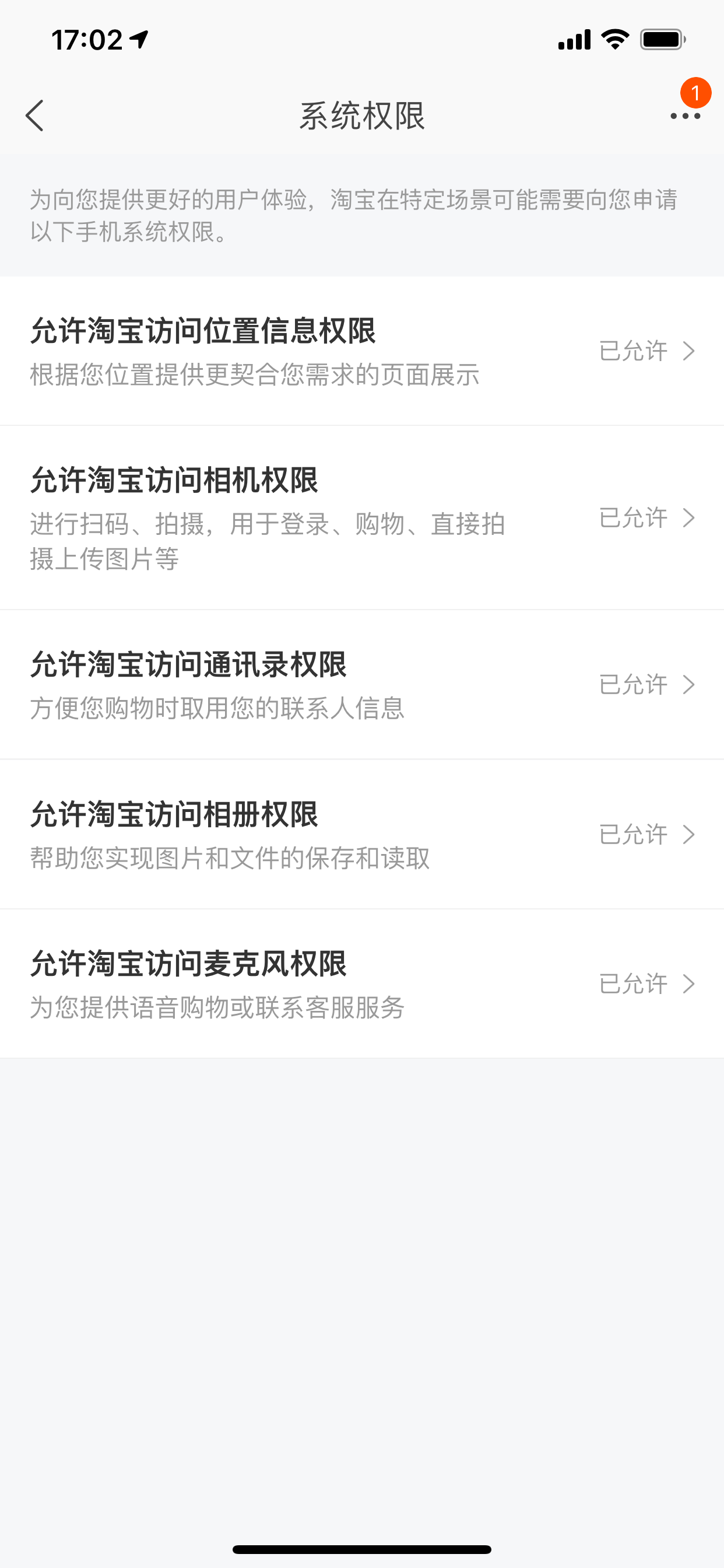This screenshot has height=1568, width=724.
Task: Go back using the top-left arrow
Action: [34, 116]
